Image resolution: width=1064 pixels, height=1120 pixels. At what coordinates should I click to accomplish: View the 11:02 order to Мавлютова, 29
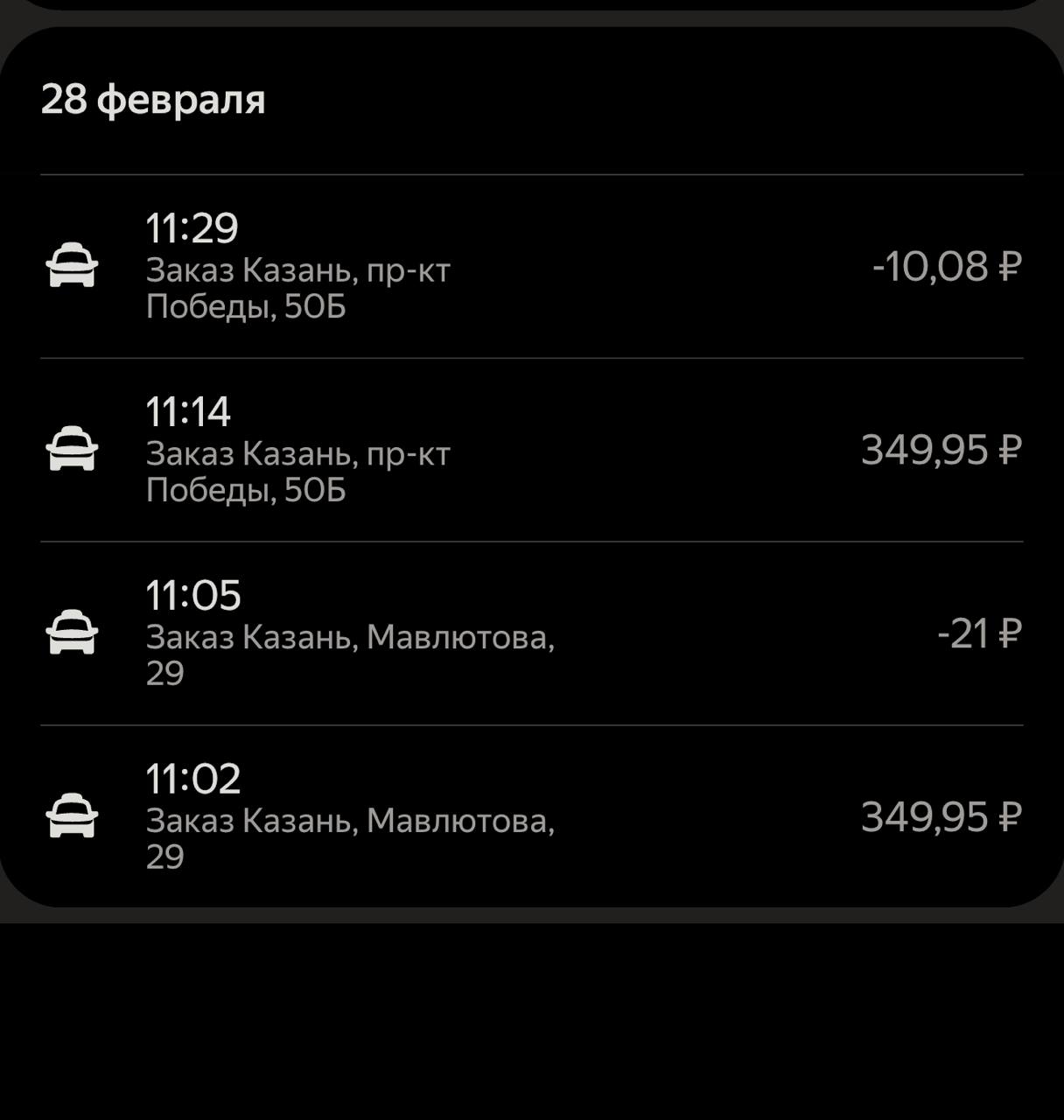530,816
